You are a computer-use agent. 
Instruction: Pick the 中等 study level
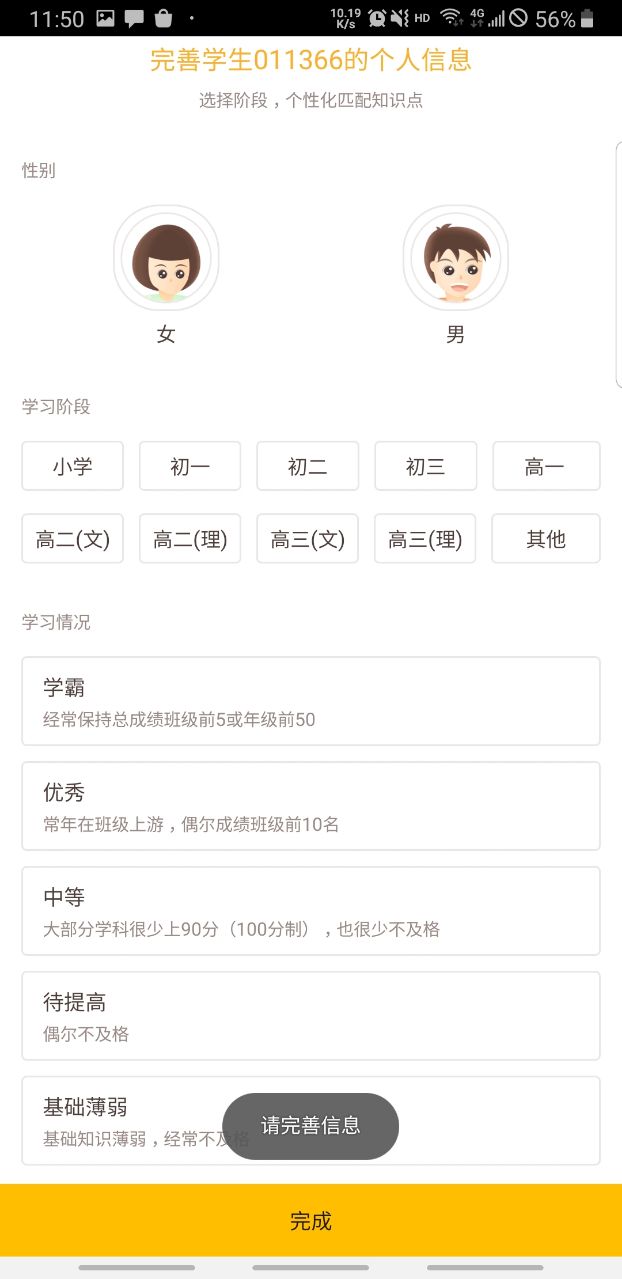point(311,911)
